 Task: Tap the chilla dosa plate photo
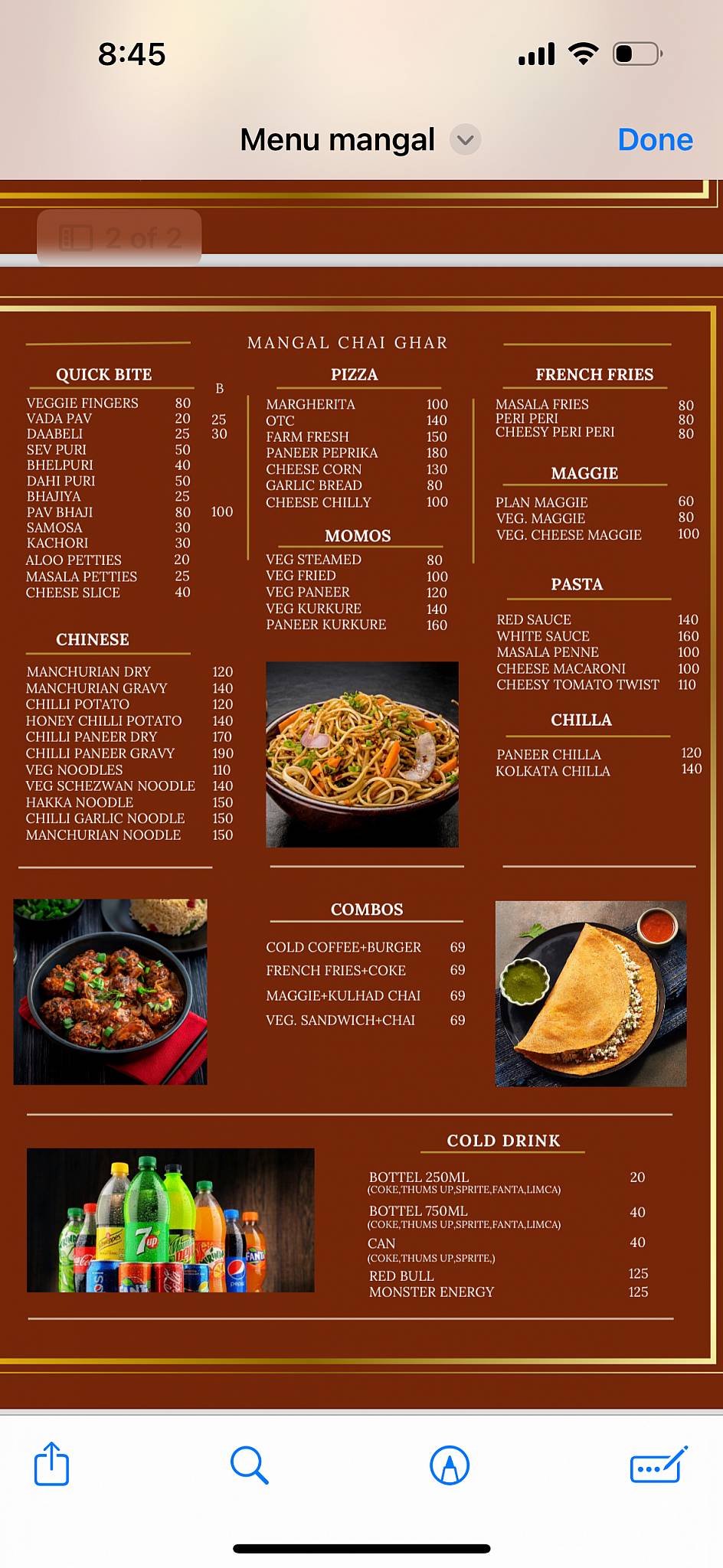(x=590, y=993)
